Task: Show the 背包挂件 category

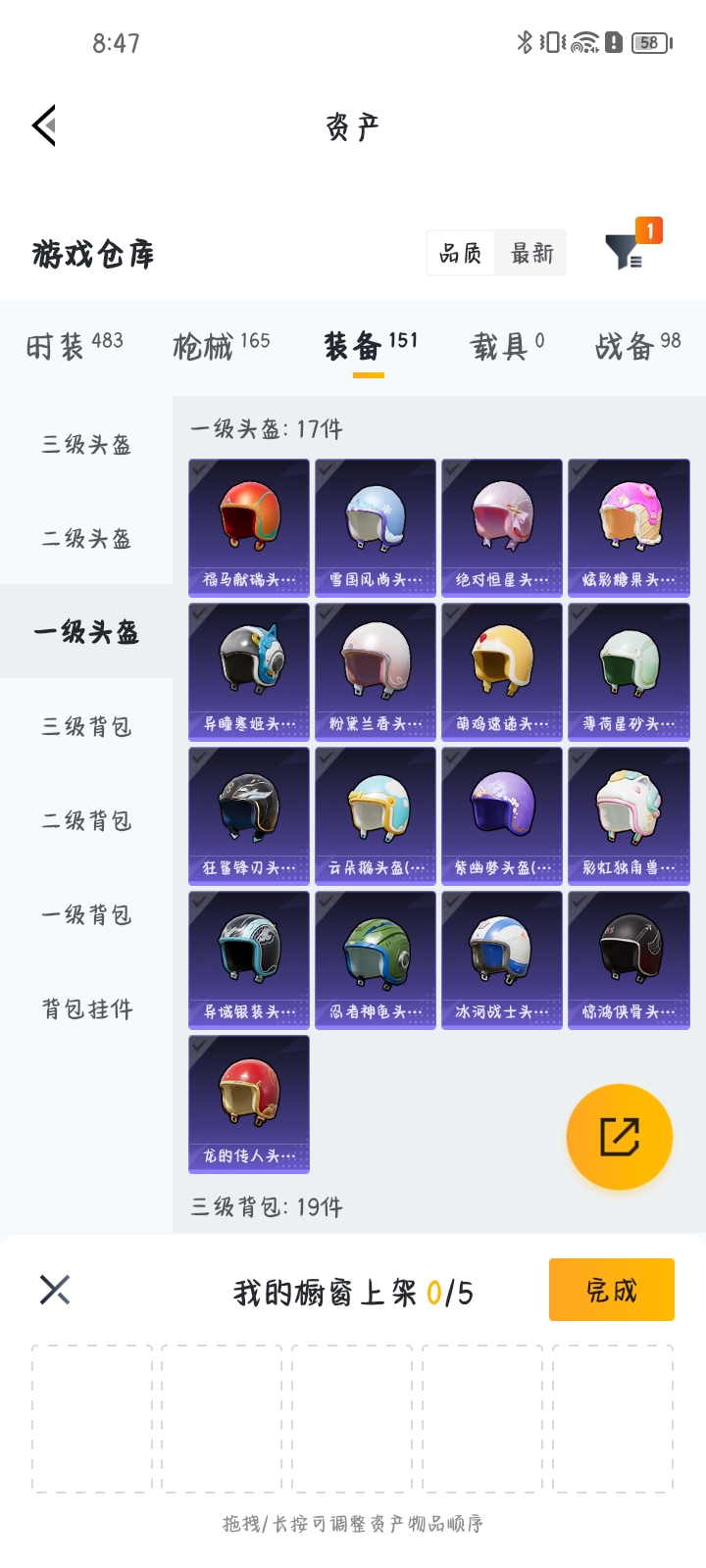Action: pos(86,1008)
